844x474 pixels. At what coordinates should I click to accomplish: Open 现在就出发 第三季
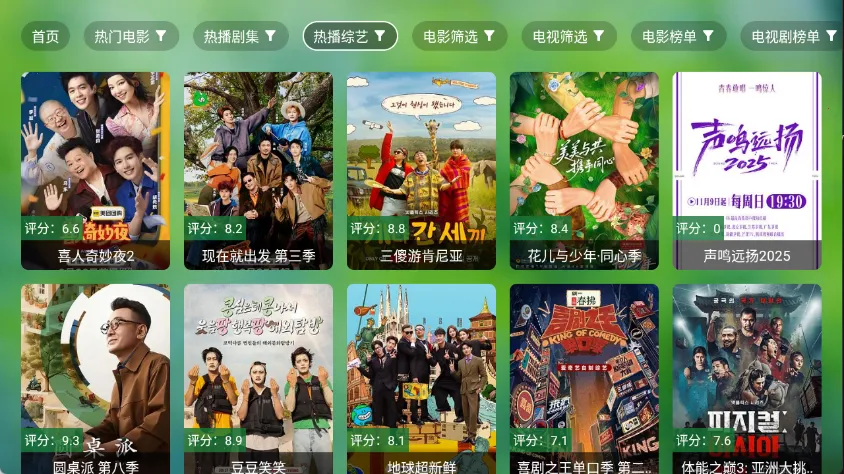(258, 170)
